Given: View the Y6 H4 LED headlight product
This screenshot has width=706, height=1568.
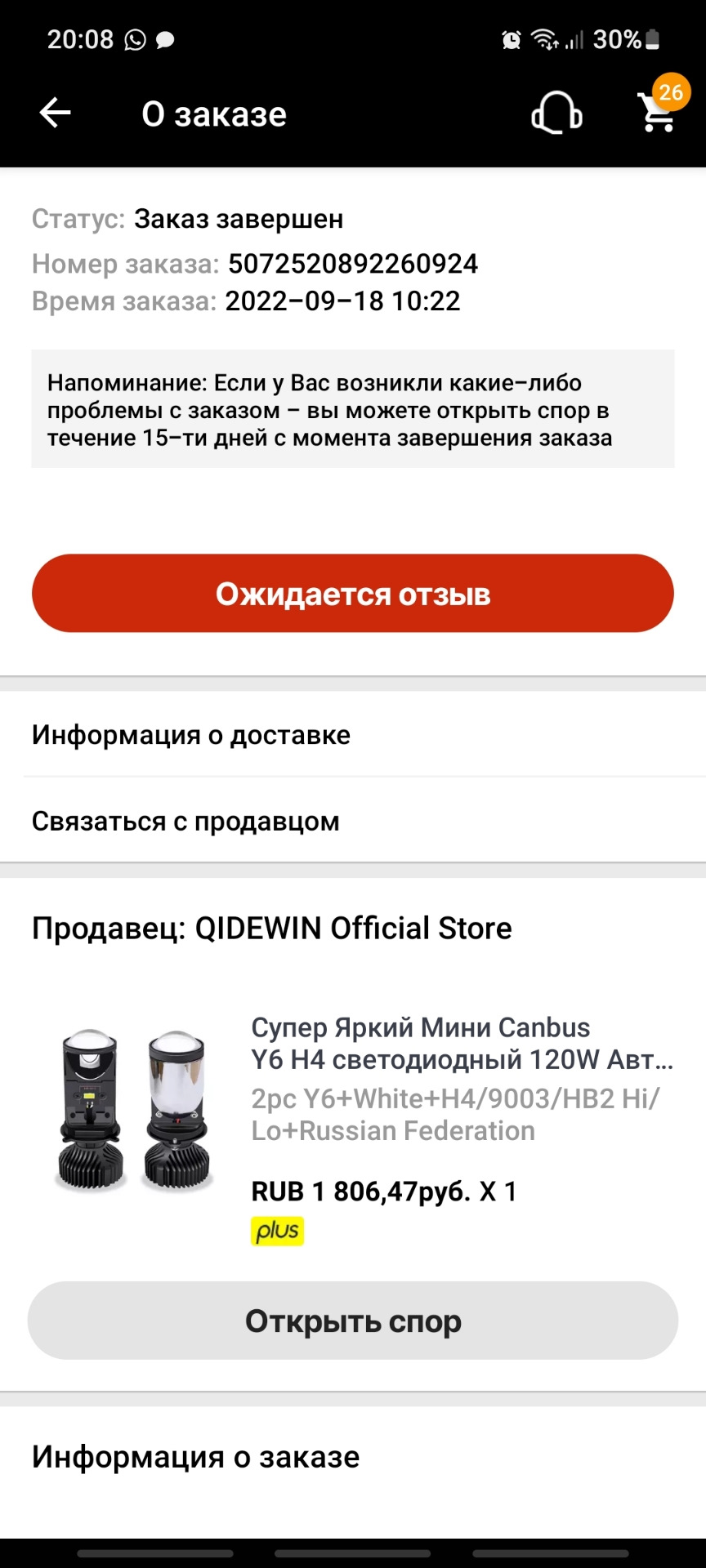Looking at the screenshot, I should [461, 1044].
